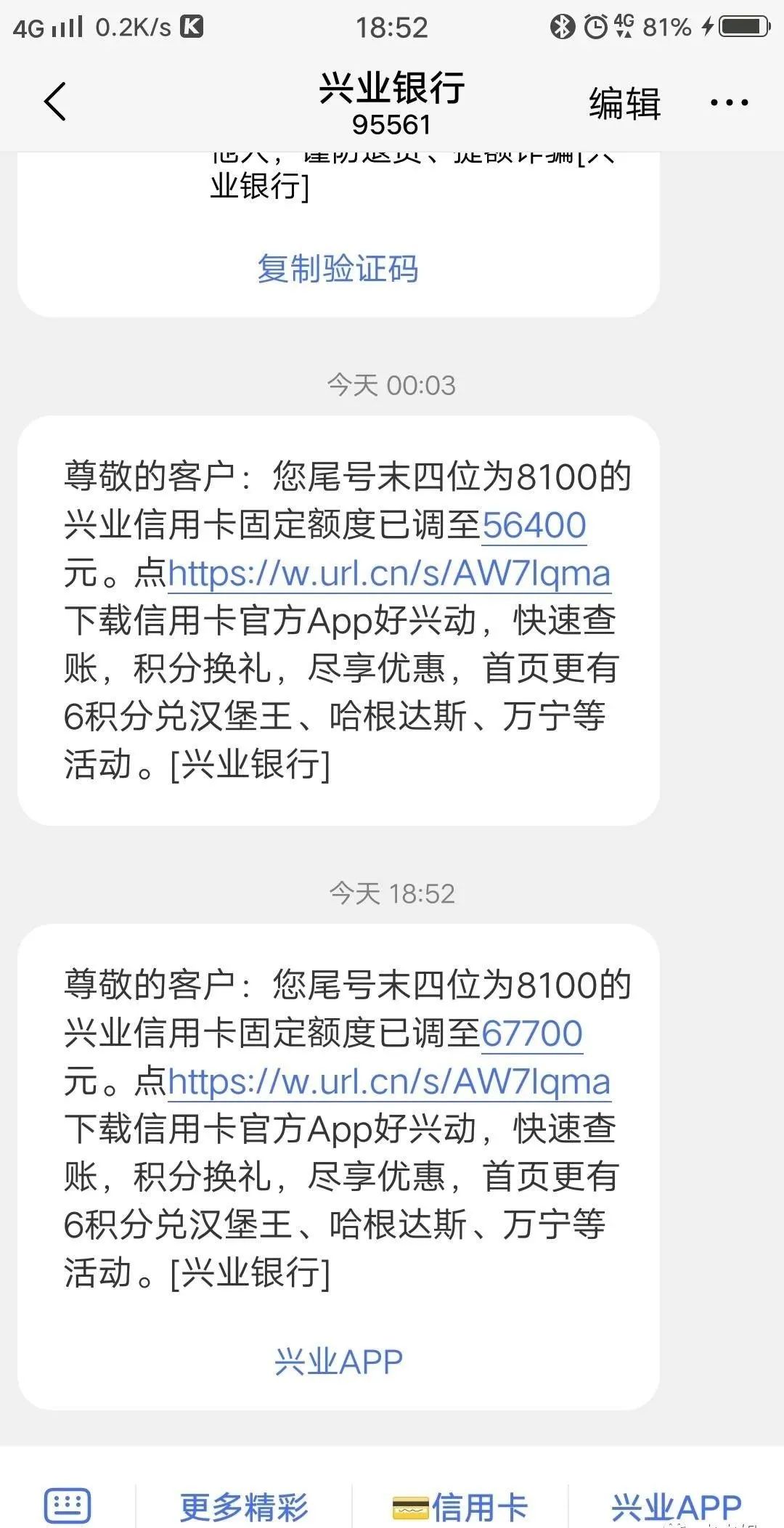This screenshot has width=784, height=1528.
Task: Tap 复制验证码 to copy the code
Action: tap(338, 269)
